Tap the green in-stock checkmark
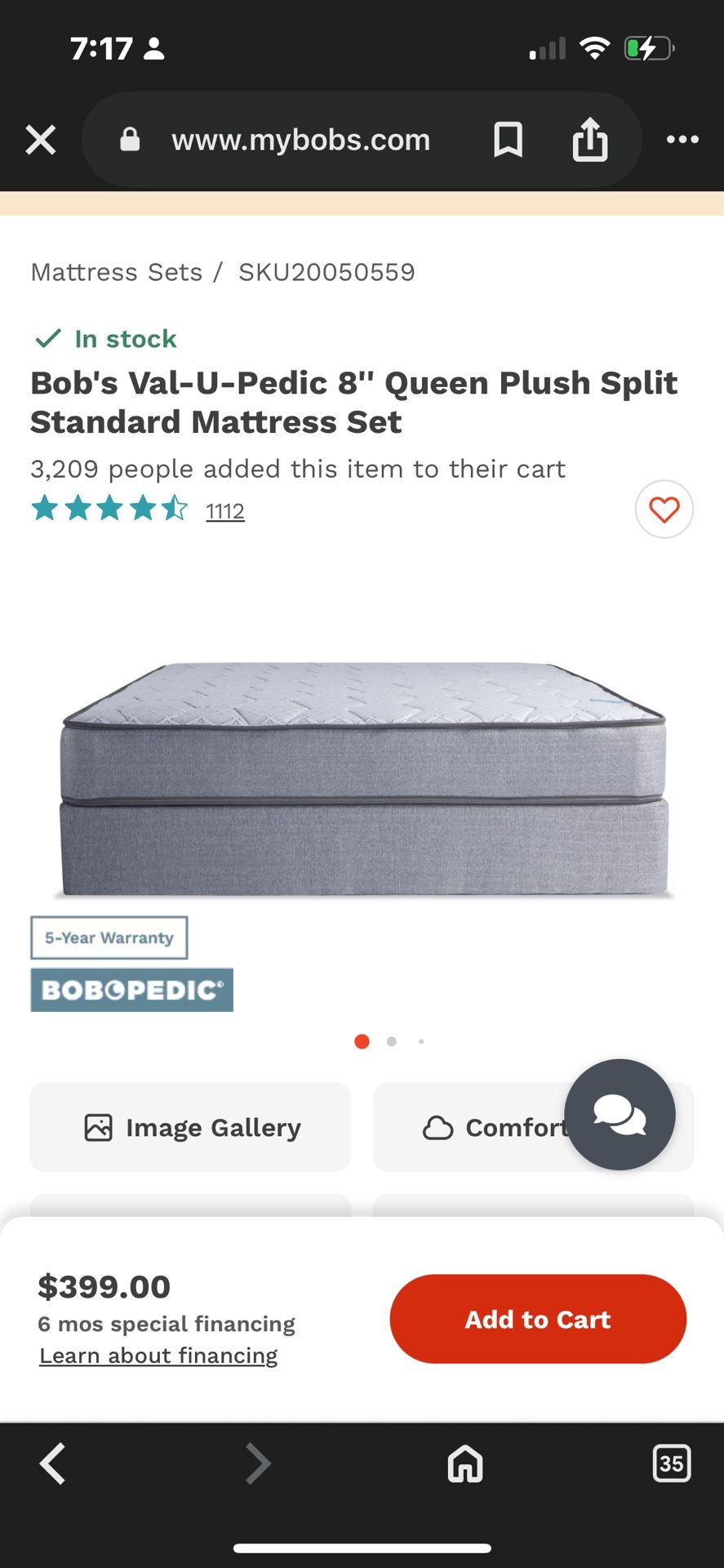Screen dimensions: 724x1568 coord(48,337)
